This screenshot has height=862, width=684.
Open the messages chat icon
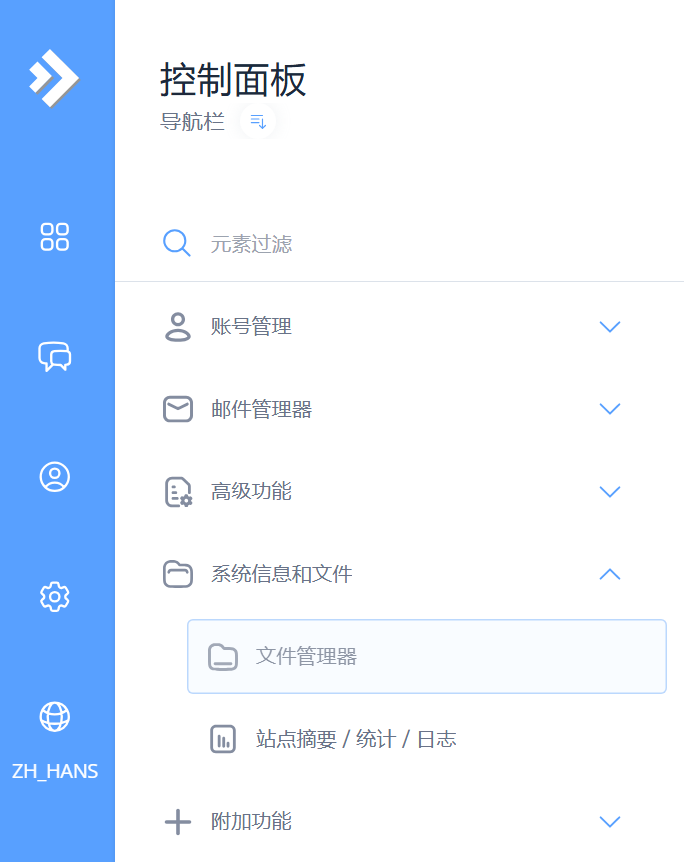point(54,357)
